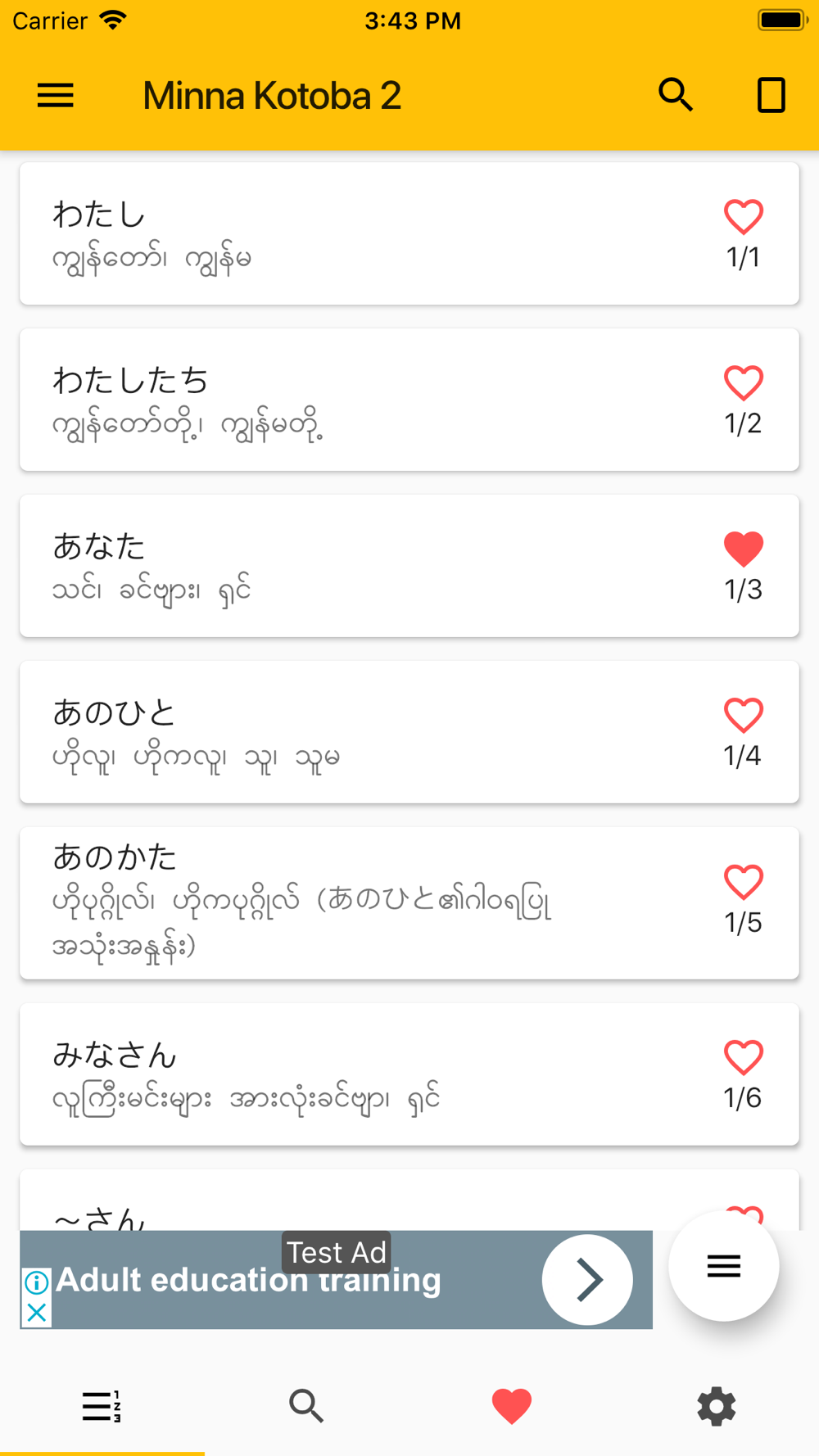Viewport: 819px width, 1456px height.
Task: Like the word あのひと
Action: [x=744, y=716]
